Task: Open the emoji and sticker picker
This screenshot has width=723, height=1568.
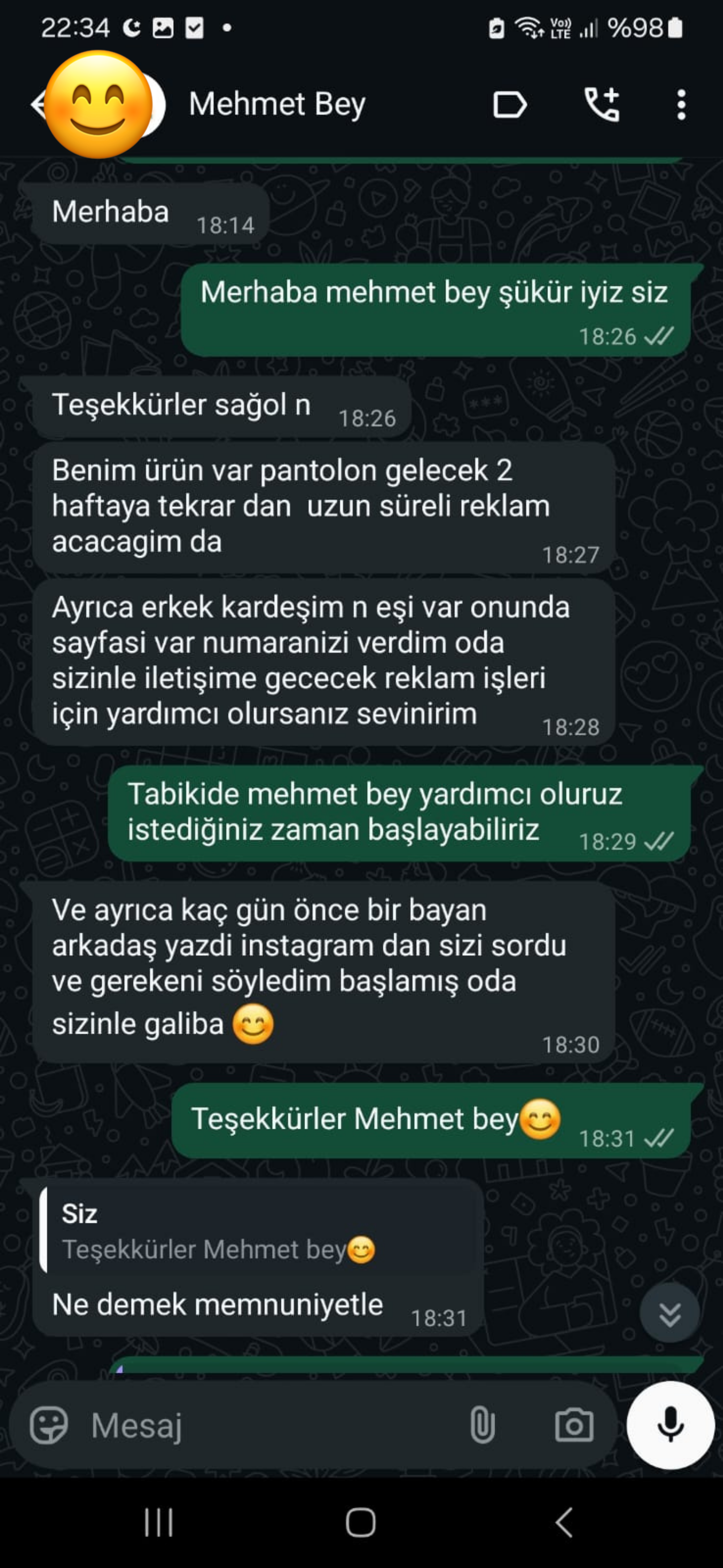Action: click(x=49, y=1425)
